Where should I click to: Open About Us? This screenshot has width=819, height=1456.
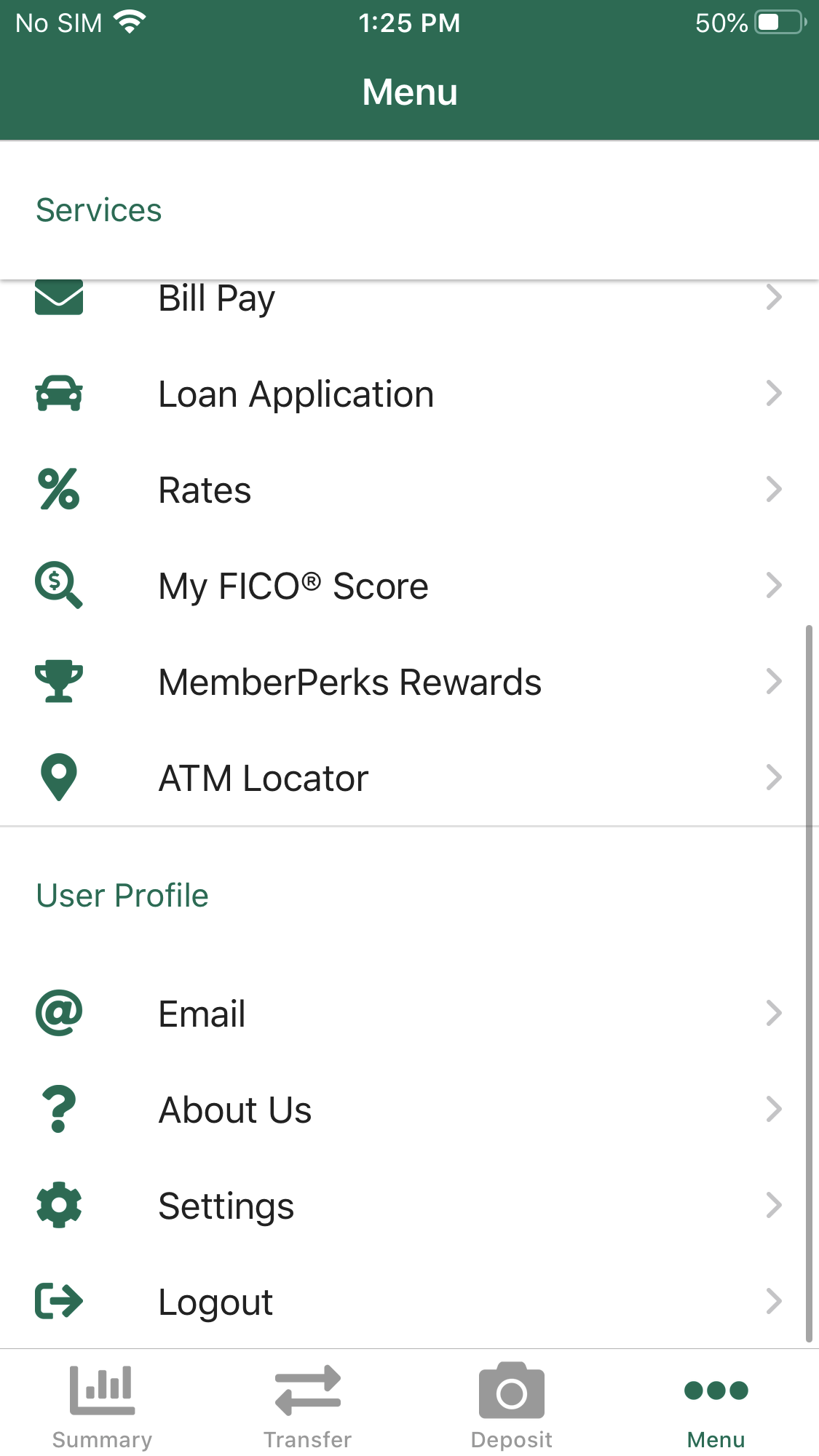(409, 1110)
